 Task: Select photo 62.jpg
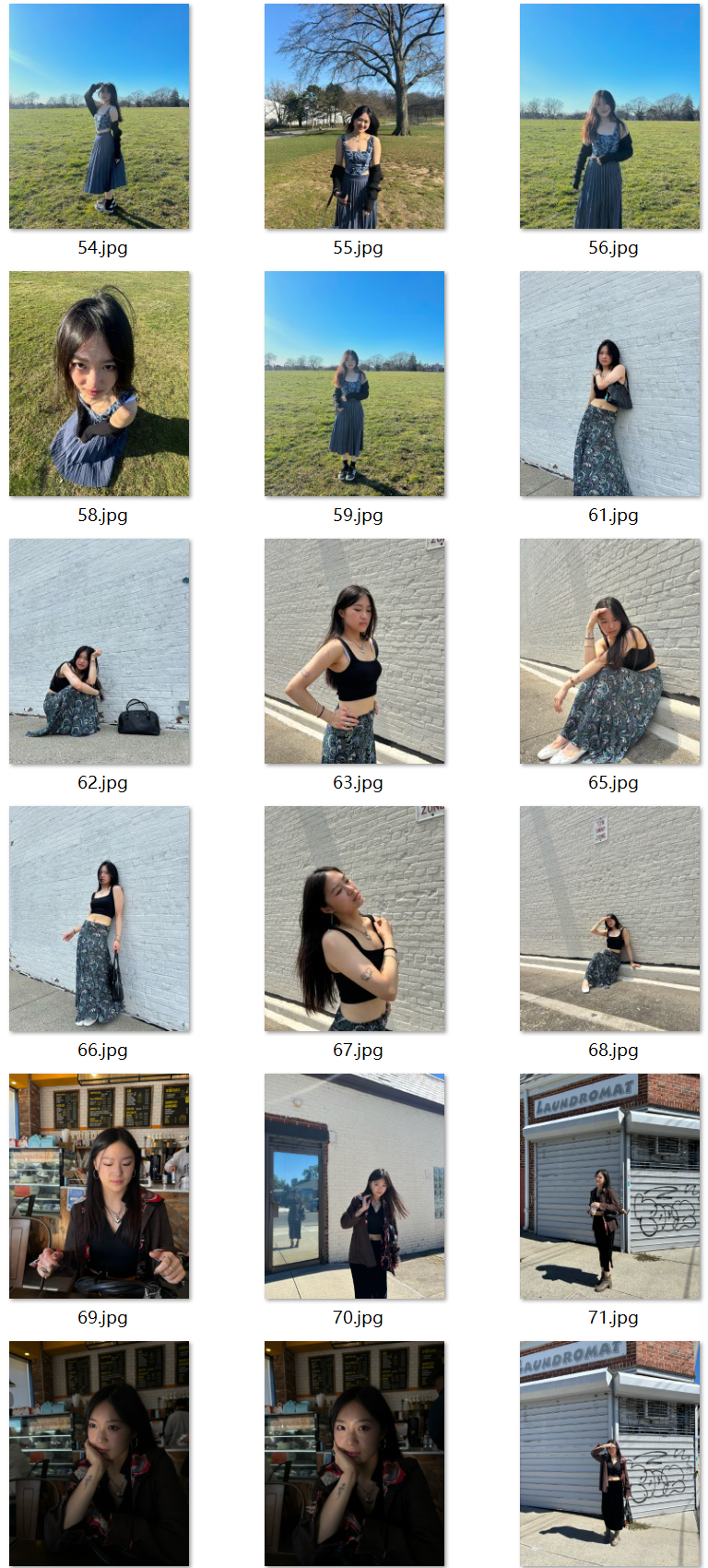[x=100, y=651]
